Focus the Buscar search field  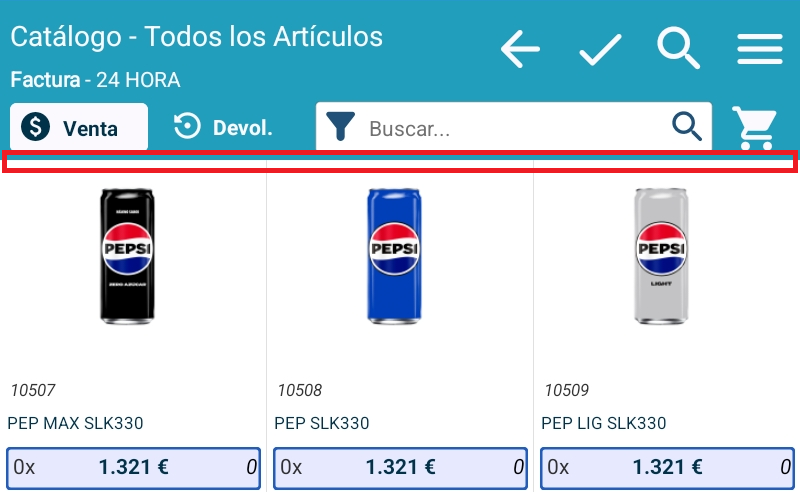510,128
